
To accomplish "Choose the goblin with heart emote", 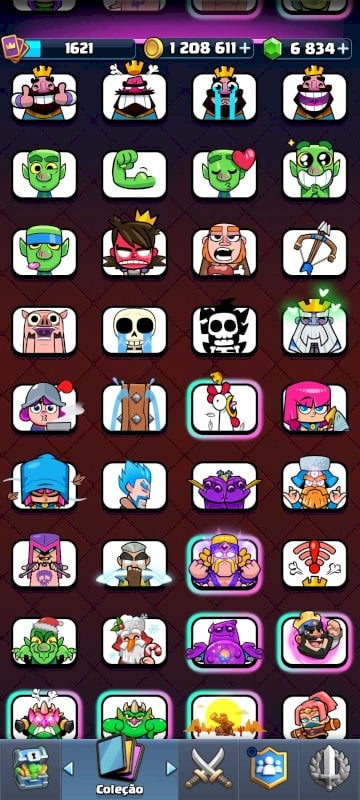I will pyautogui.click(x=224, y=173).
